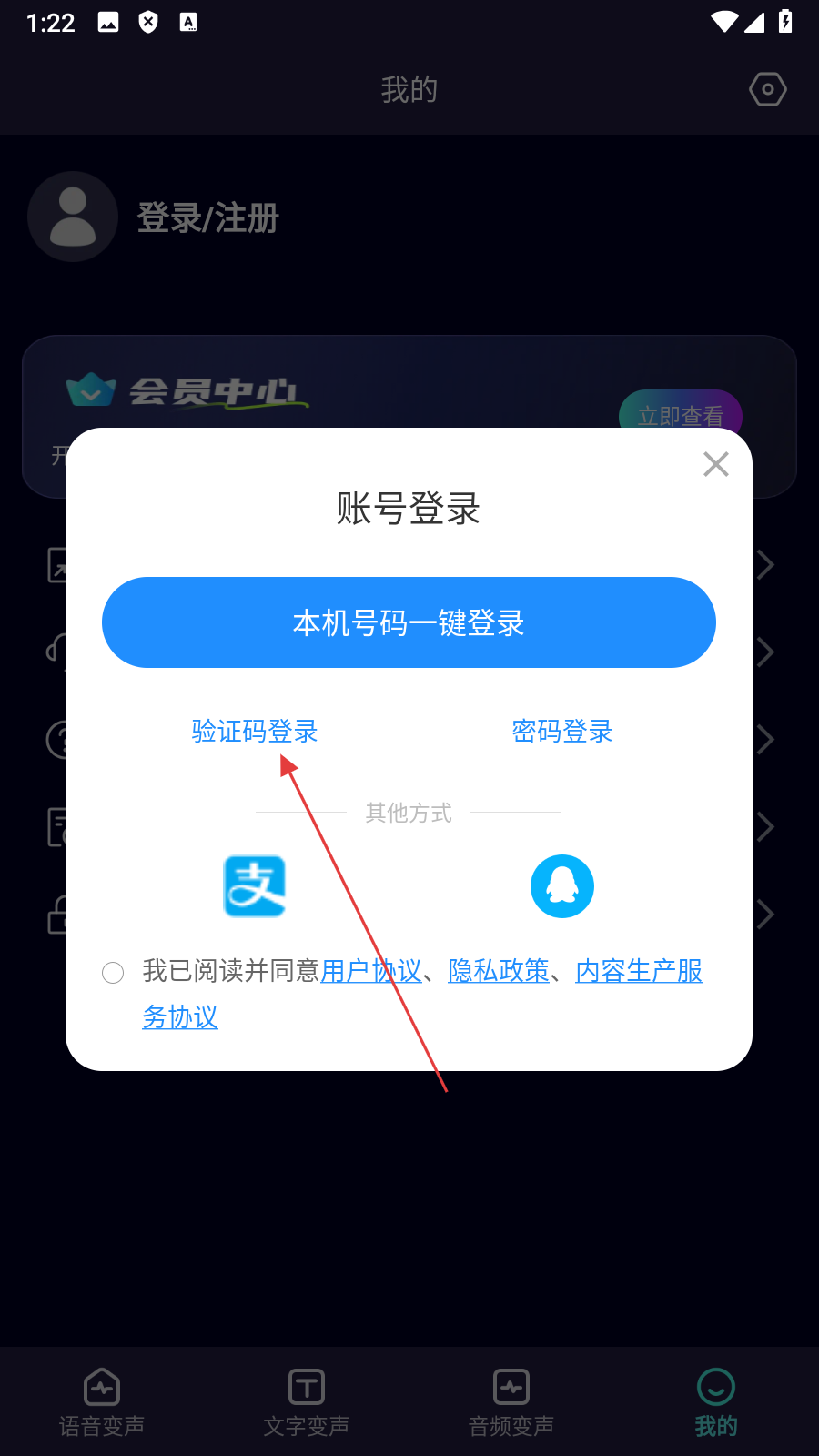Open the 内容生产服务协议 link
This screenshot has width=819, height=1456.
coord(639,971)
